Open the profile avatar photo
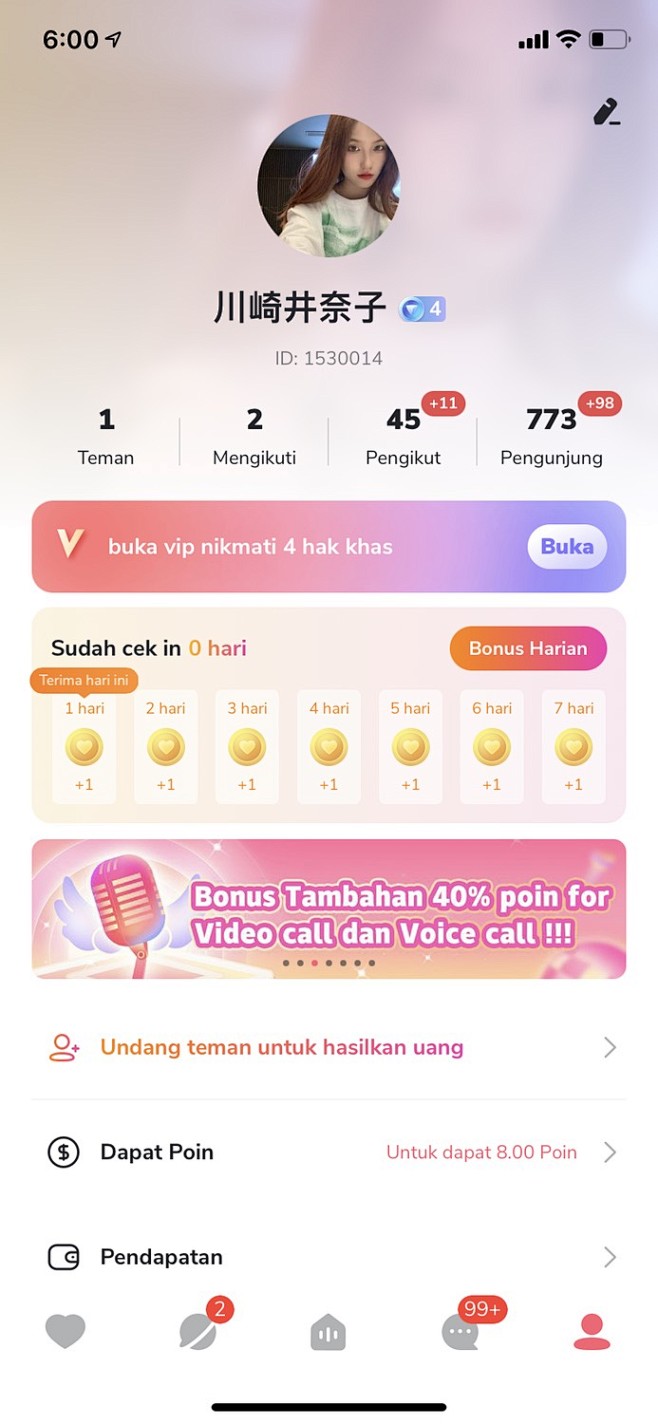This screenshot has height=1424, width=658. [x=328, y=186]
